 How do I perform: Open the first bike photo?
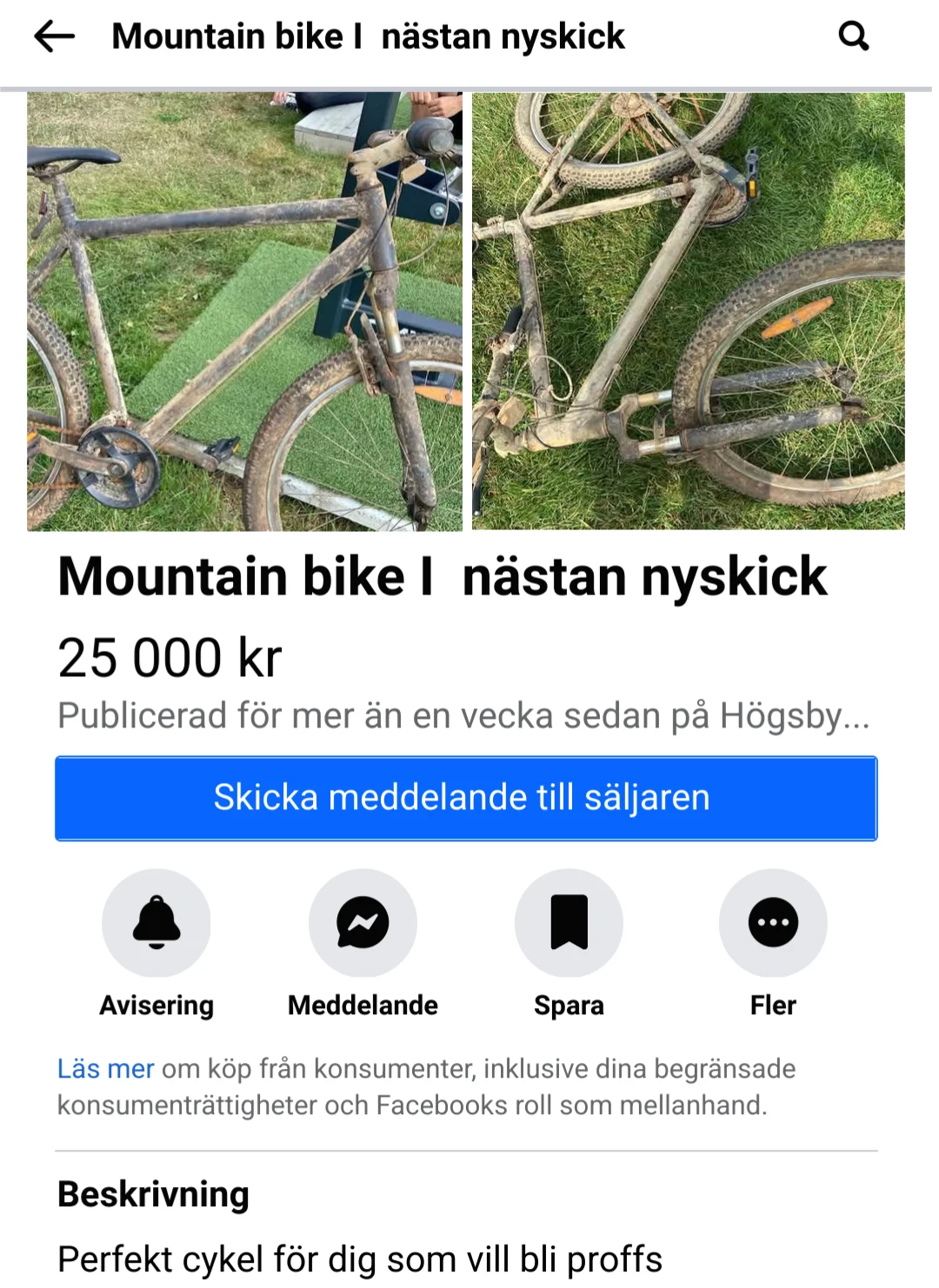tap(244, 311)
